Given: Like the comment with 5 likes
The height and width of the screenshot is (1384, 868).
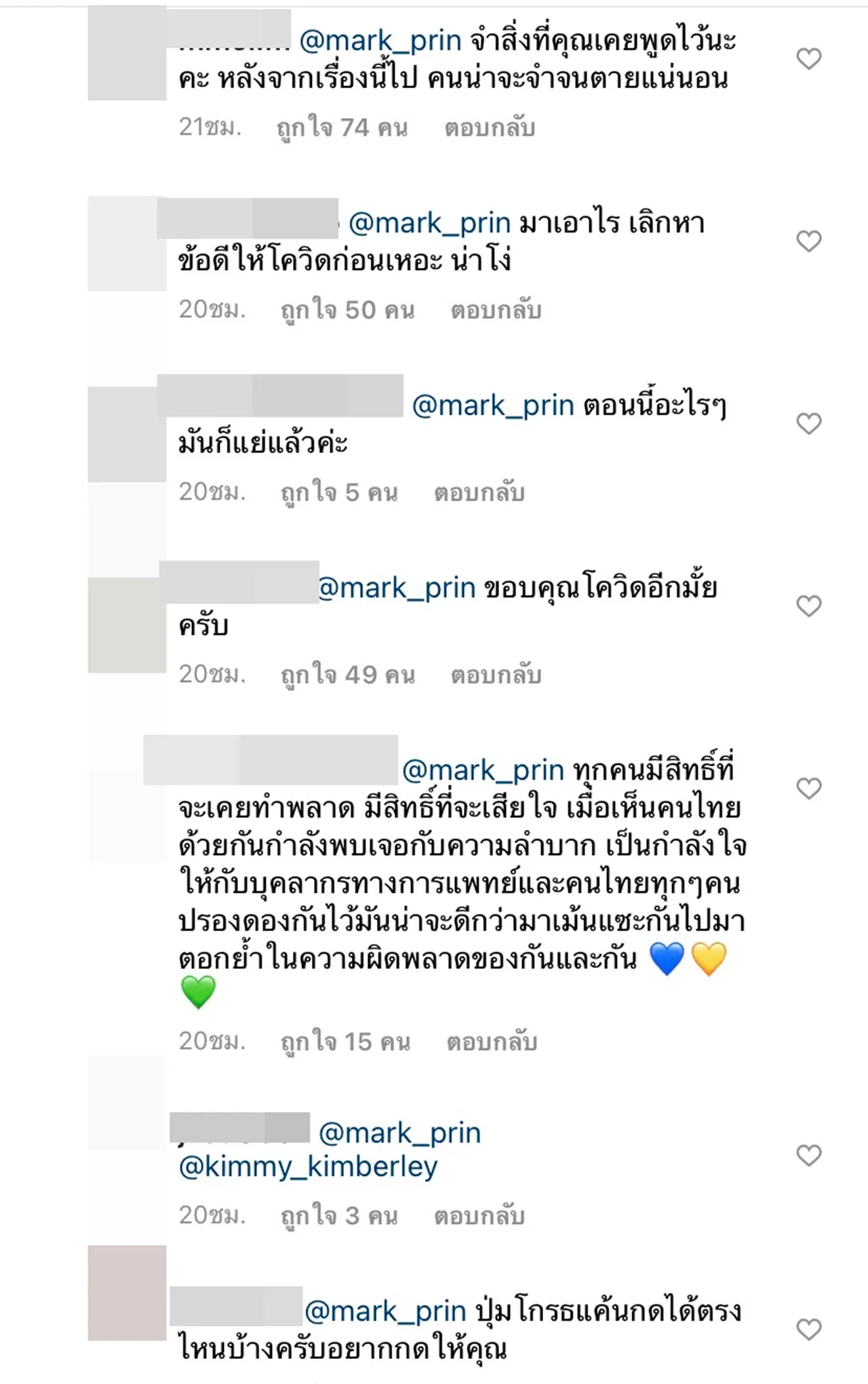Looking at the screenshot, I should pos(808,423).
